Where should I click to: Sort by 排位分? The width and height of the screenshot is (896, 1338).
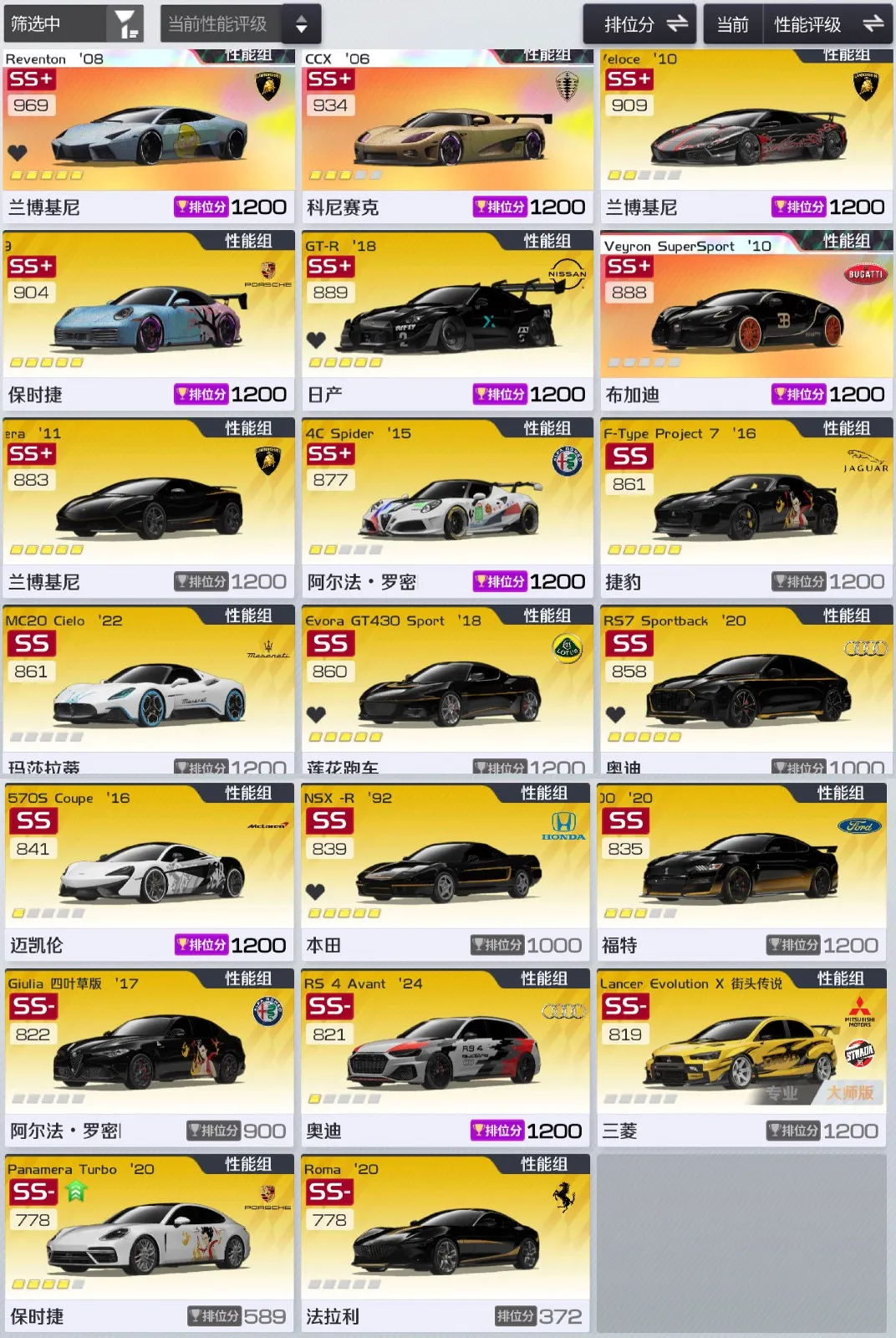(x=640, y=23)
